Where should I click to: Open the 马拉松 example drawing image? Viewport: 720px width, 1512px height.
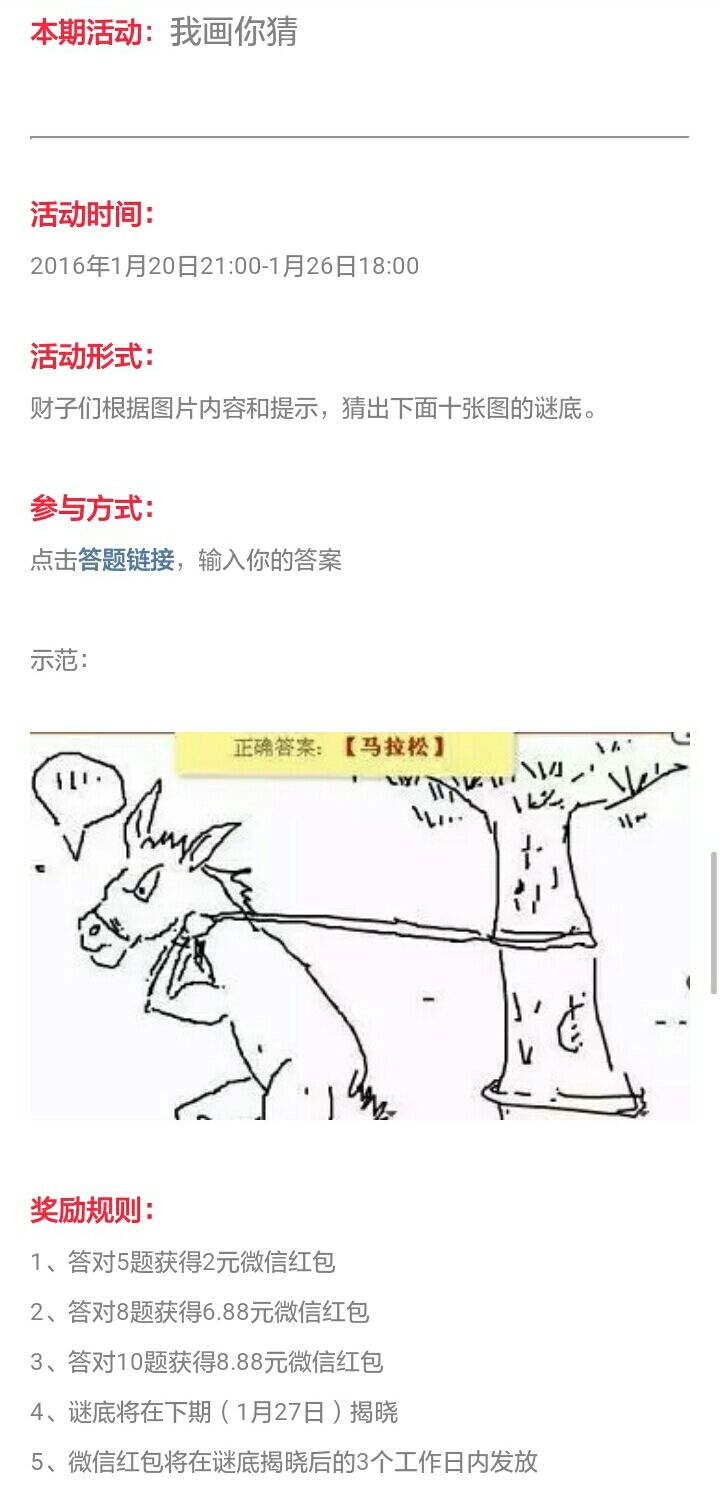click(x=360, y=925)
